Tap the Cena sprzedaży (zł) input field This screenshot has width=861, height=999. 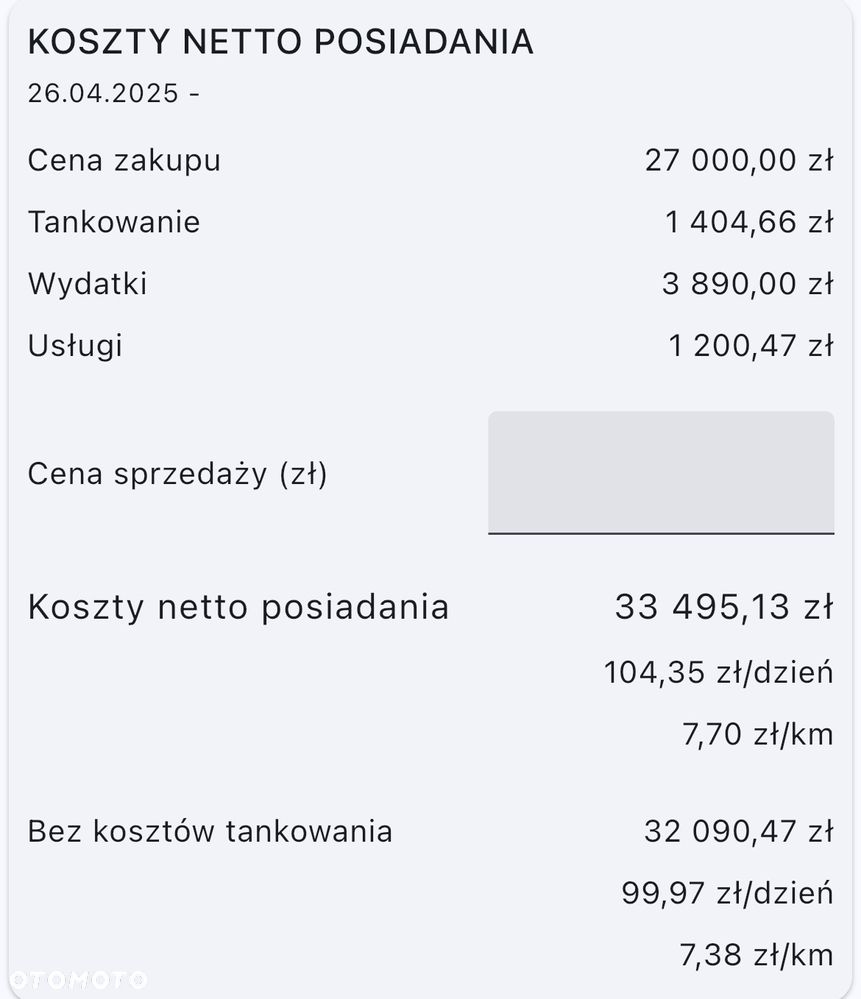pyautogui.click(x=660, y=472)
